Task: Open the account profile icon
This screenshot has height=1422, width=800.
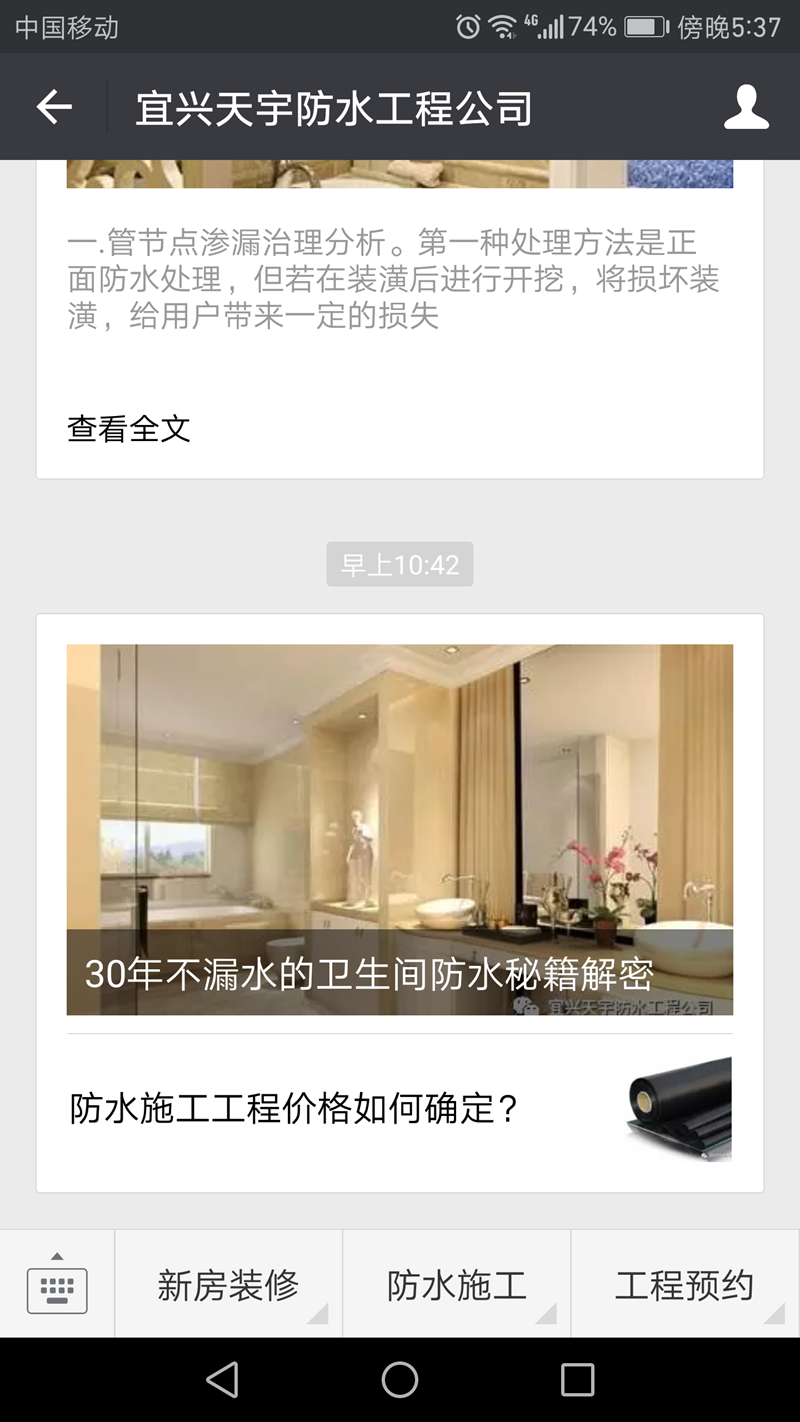Action: tap(746, 107)
